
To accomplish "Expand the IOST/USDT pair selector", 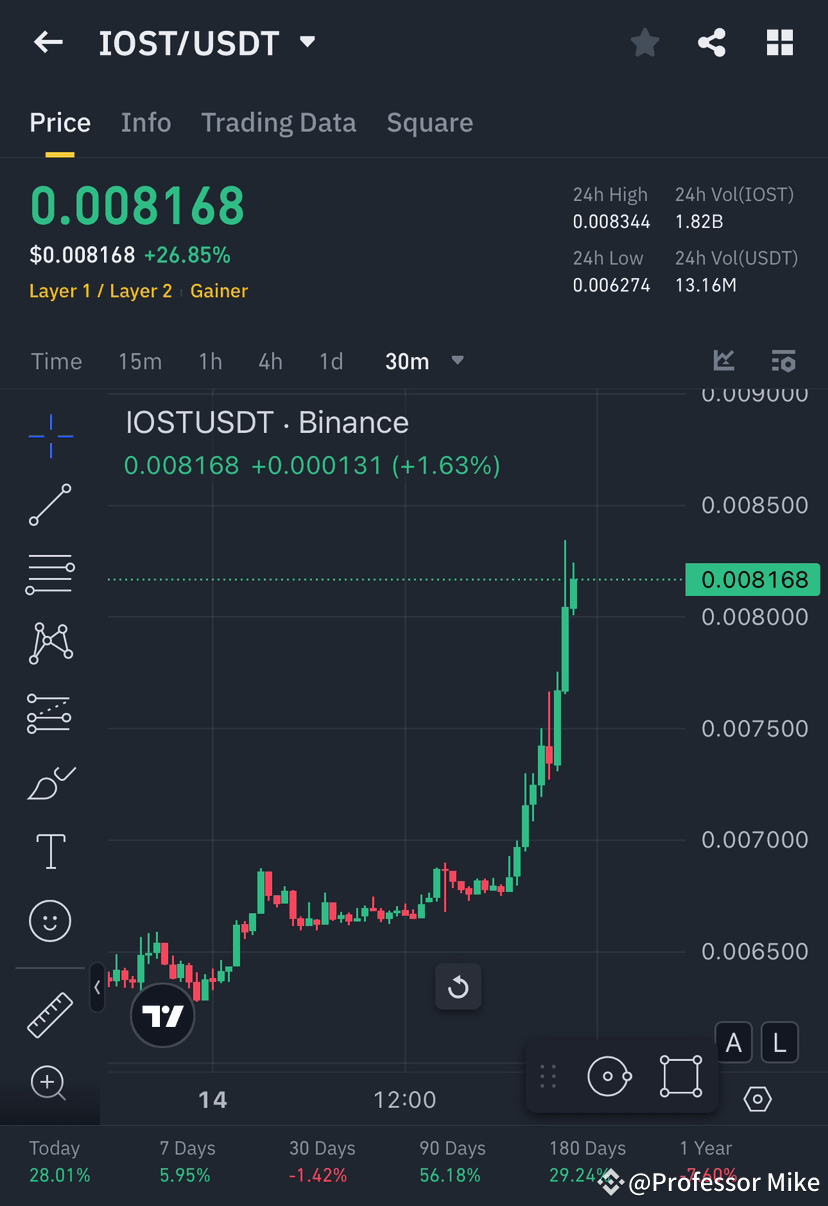I will [x=306, y=42].
